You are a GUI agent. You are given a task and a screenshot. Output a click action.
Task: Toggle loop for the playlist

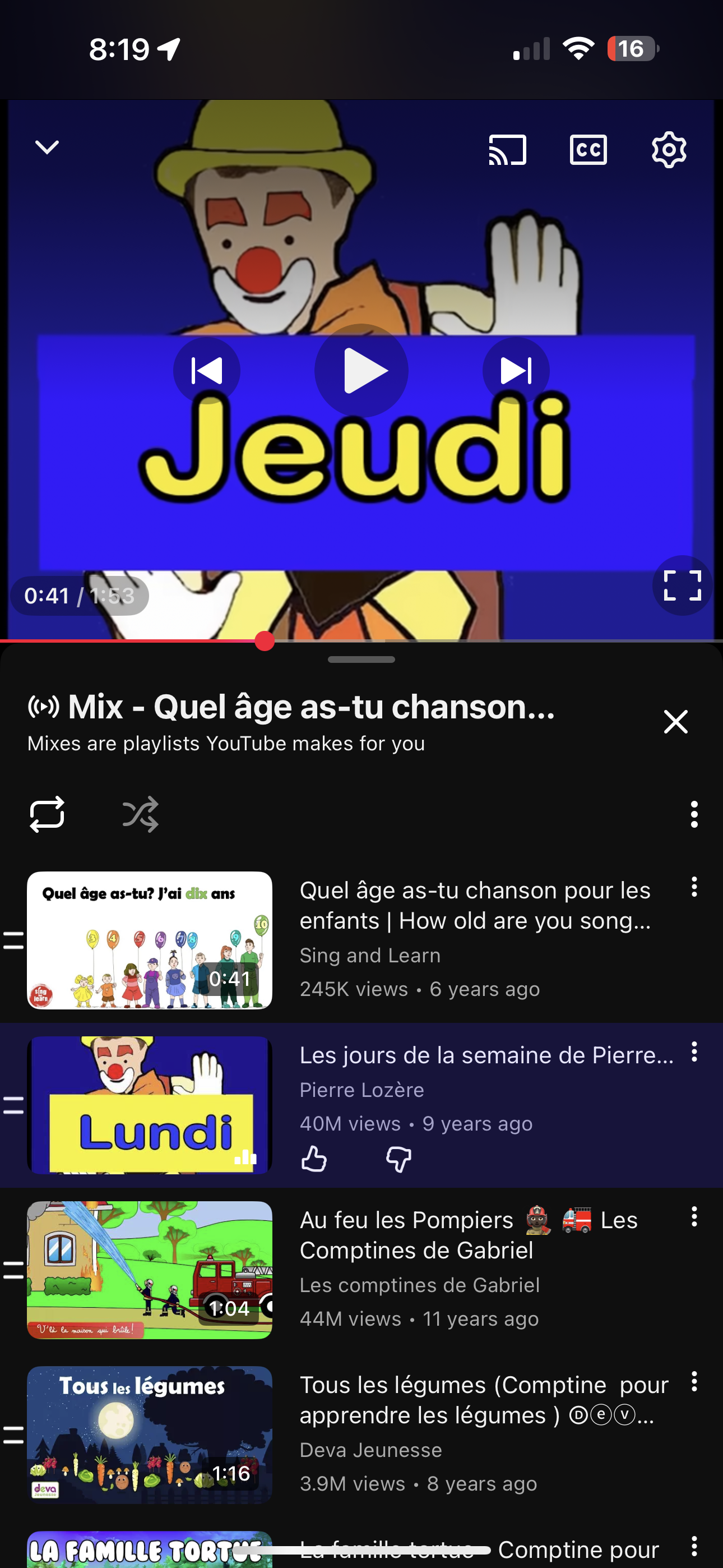47,814
